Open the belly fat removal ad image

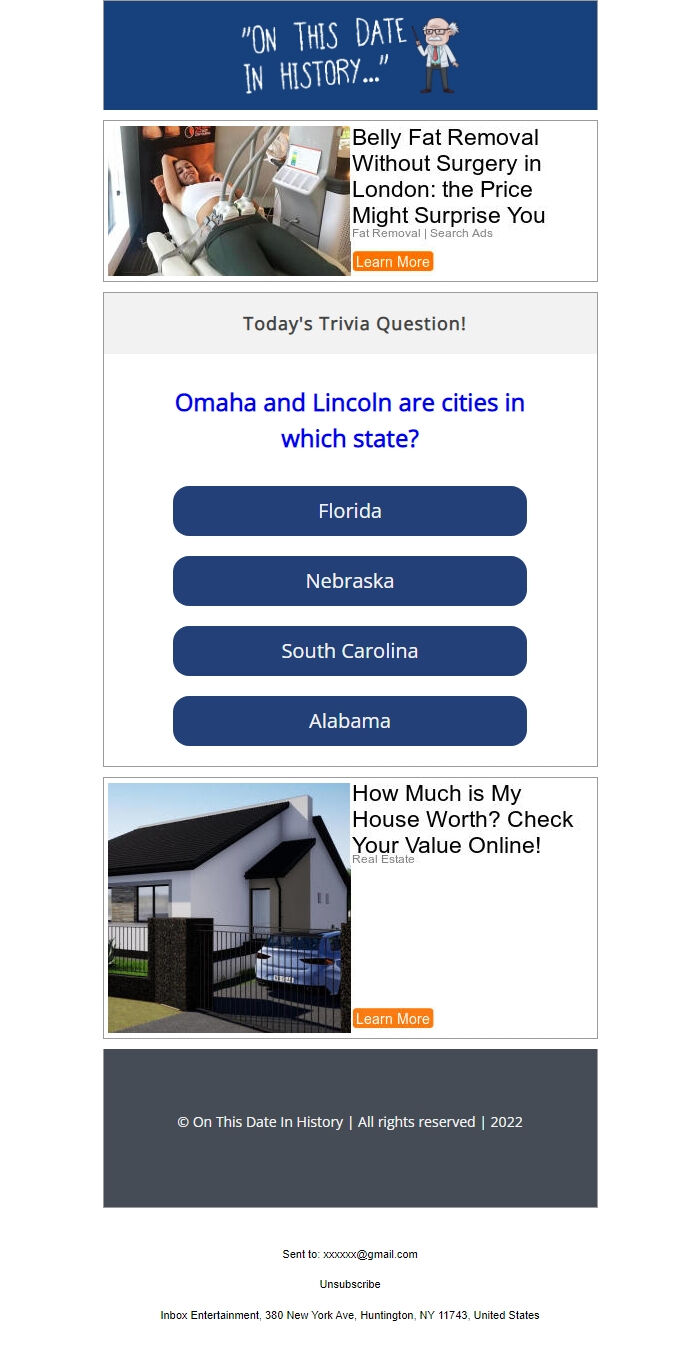point(229,201)
